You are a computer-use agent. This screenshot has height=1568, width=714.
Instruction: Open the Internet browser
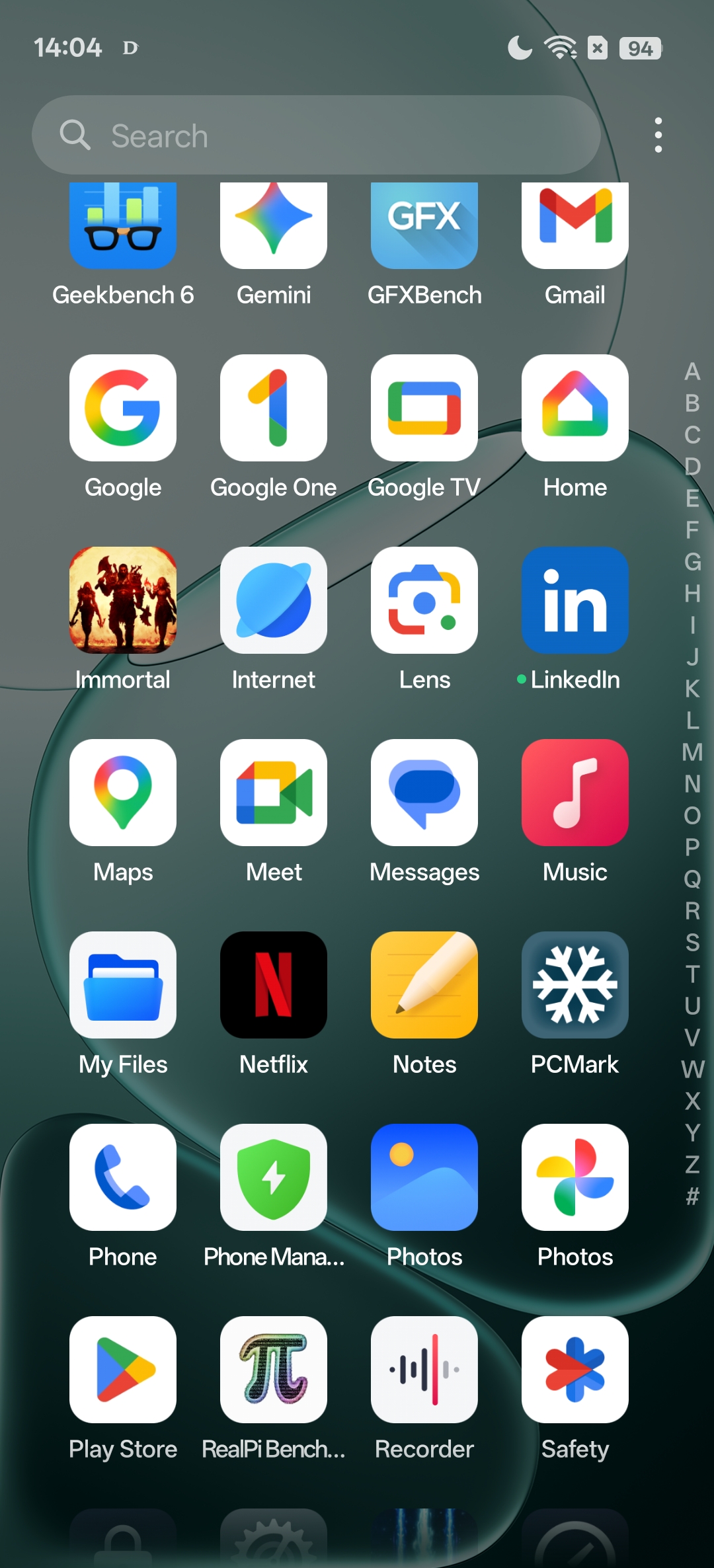(274, 600)
